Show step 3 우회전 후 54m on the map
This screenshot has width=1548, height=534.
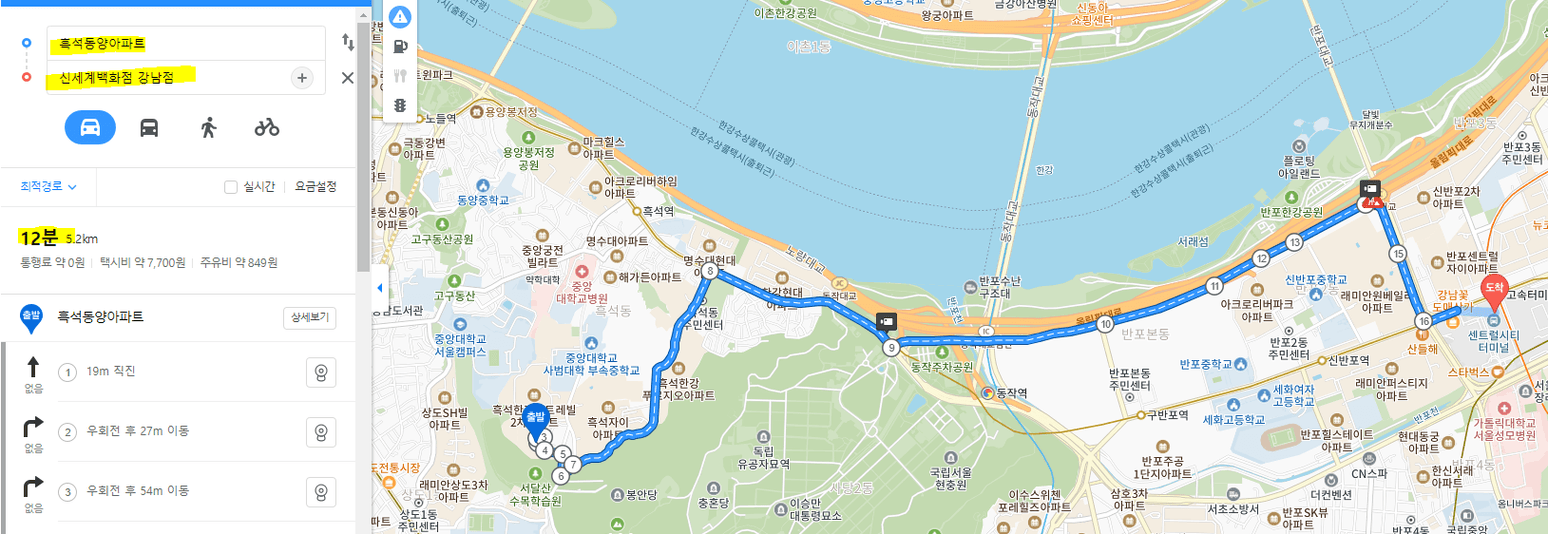click(320, 492)
